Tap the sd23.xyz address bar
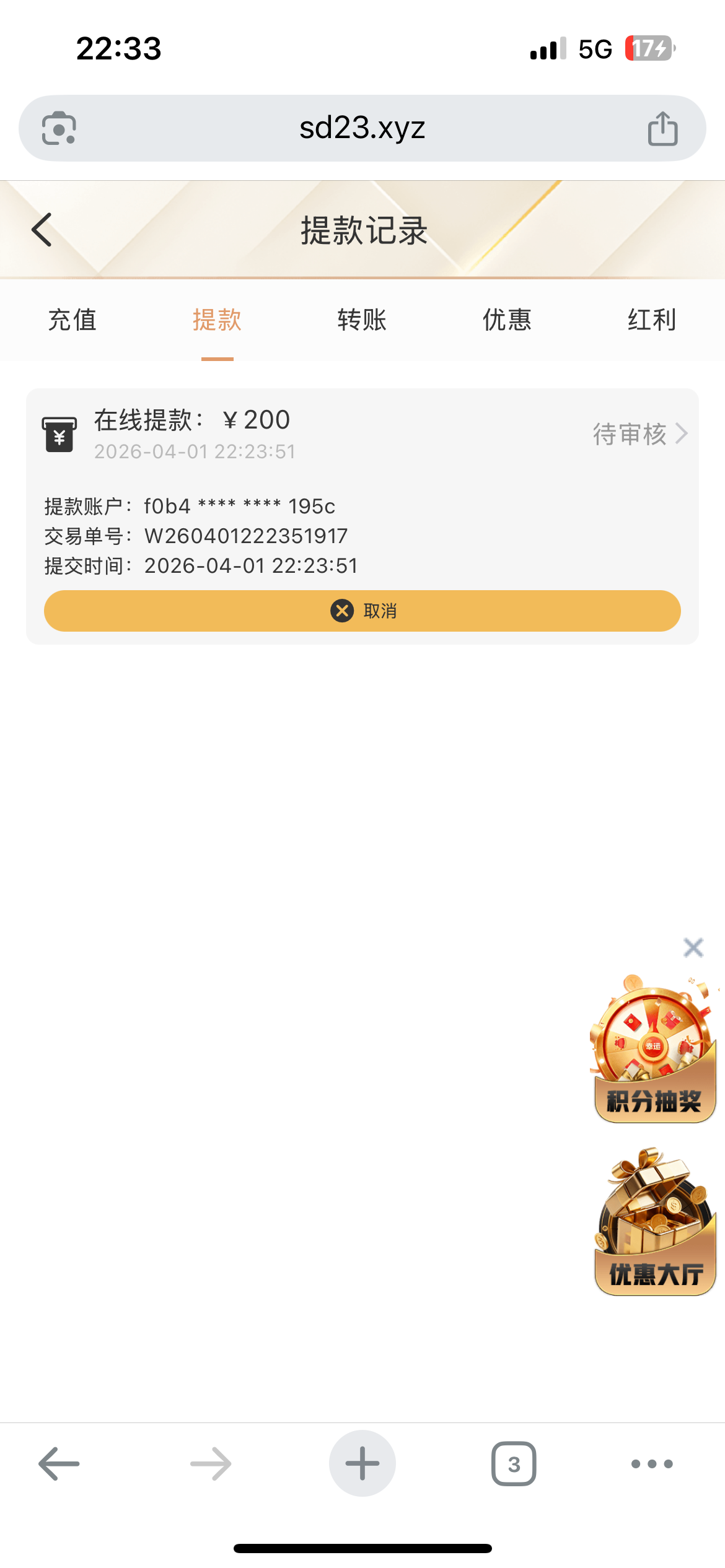 pos(362,128)
